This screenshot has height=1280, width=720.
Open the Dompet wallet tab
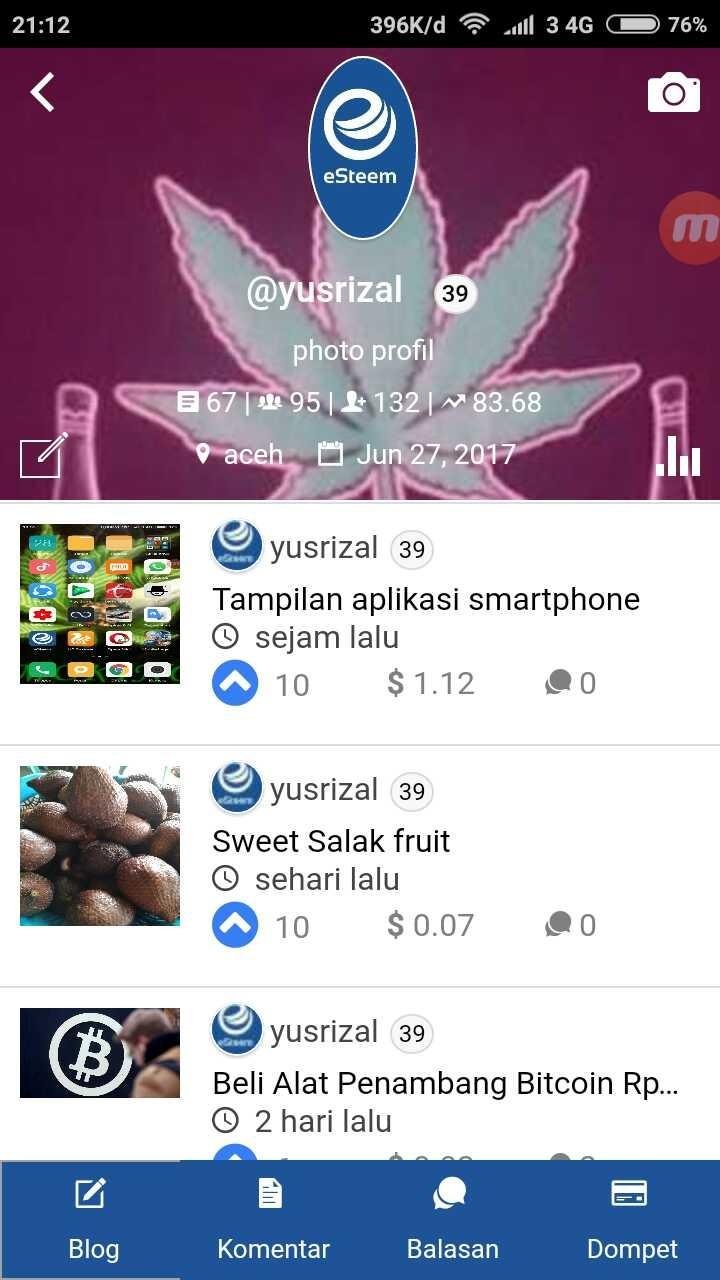click(x=631, y=1220)
